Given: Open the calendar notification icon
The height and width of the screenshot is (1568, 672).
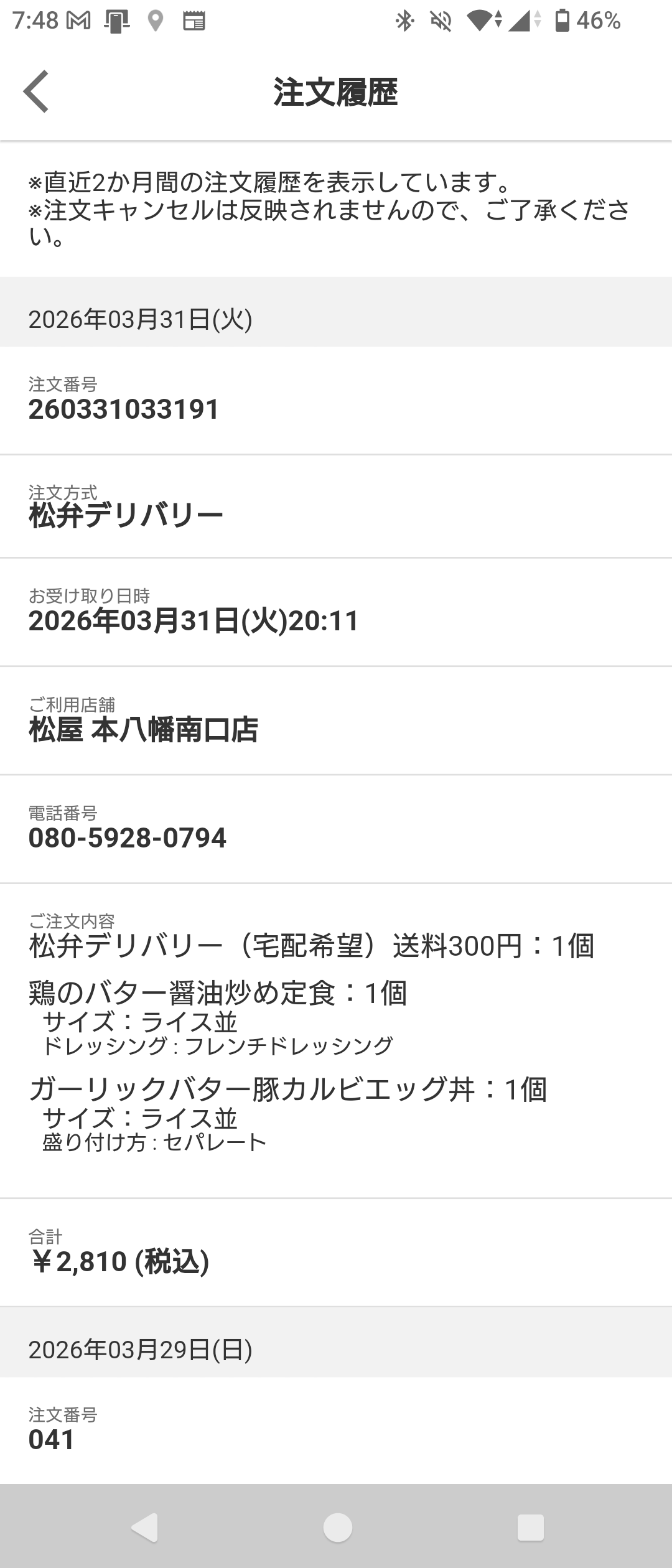Looking at the screenshot, I should coord(195,21).
